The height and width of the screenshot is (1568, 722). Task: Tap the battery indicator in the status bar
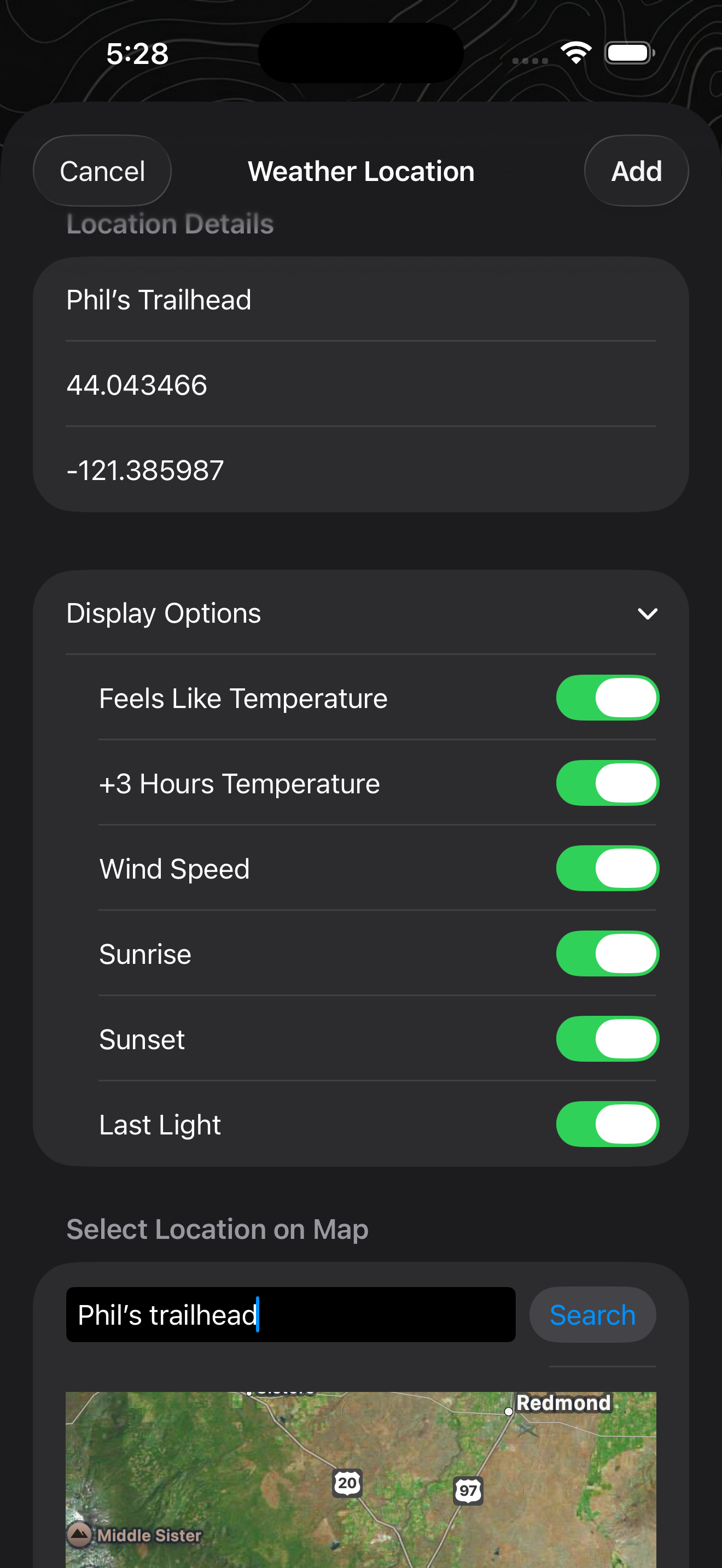pos(629,53)
